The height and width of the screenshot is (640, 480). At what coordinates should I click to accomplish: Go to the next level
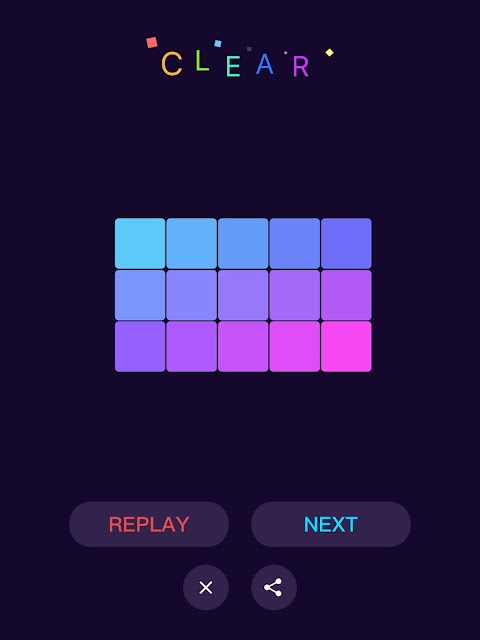point(331,524)
